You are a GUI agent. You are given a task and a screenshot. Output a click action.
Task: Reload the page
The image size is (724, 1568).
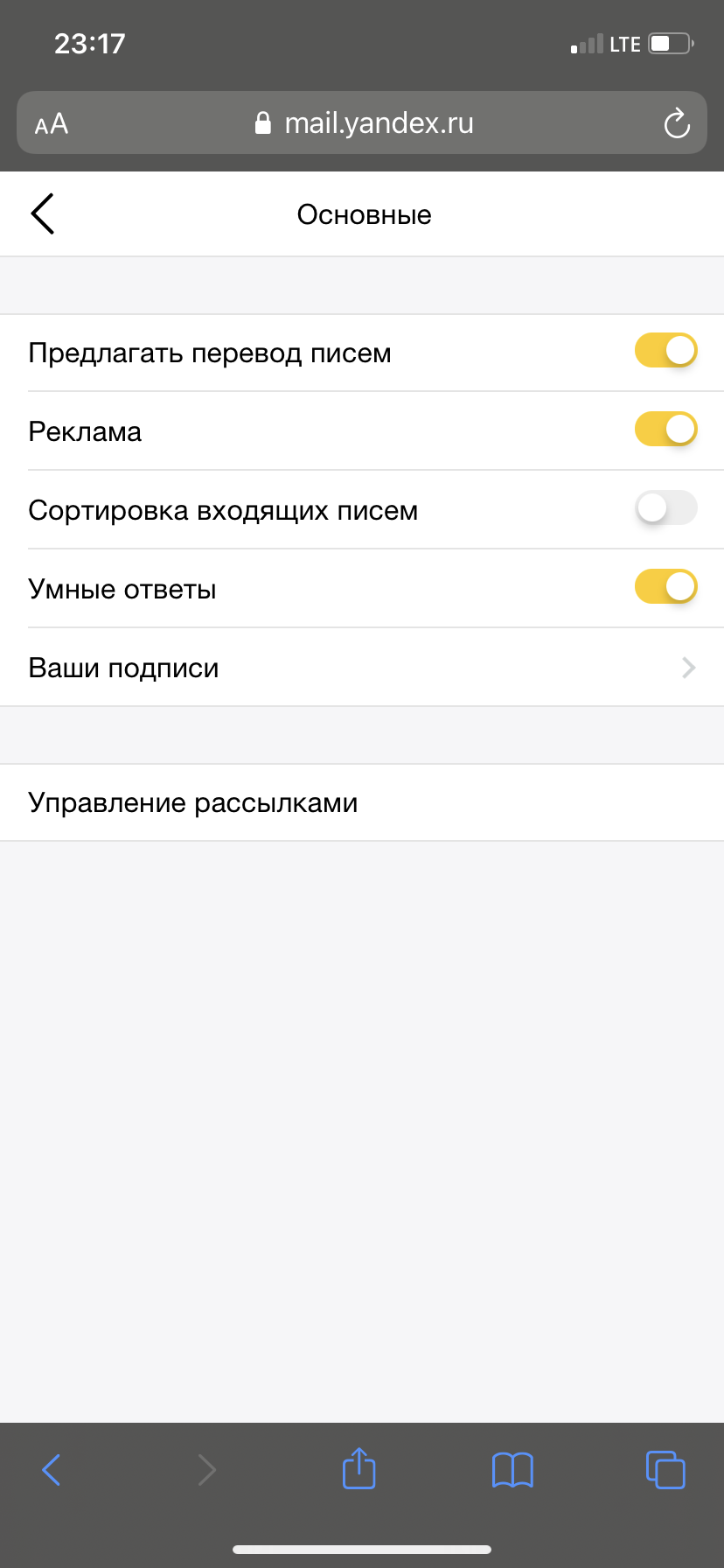click(677, 123)
